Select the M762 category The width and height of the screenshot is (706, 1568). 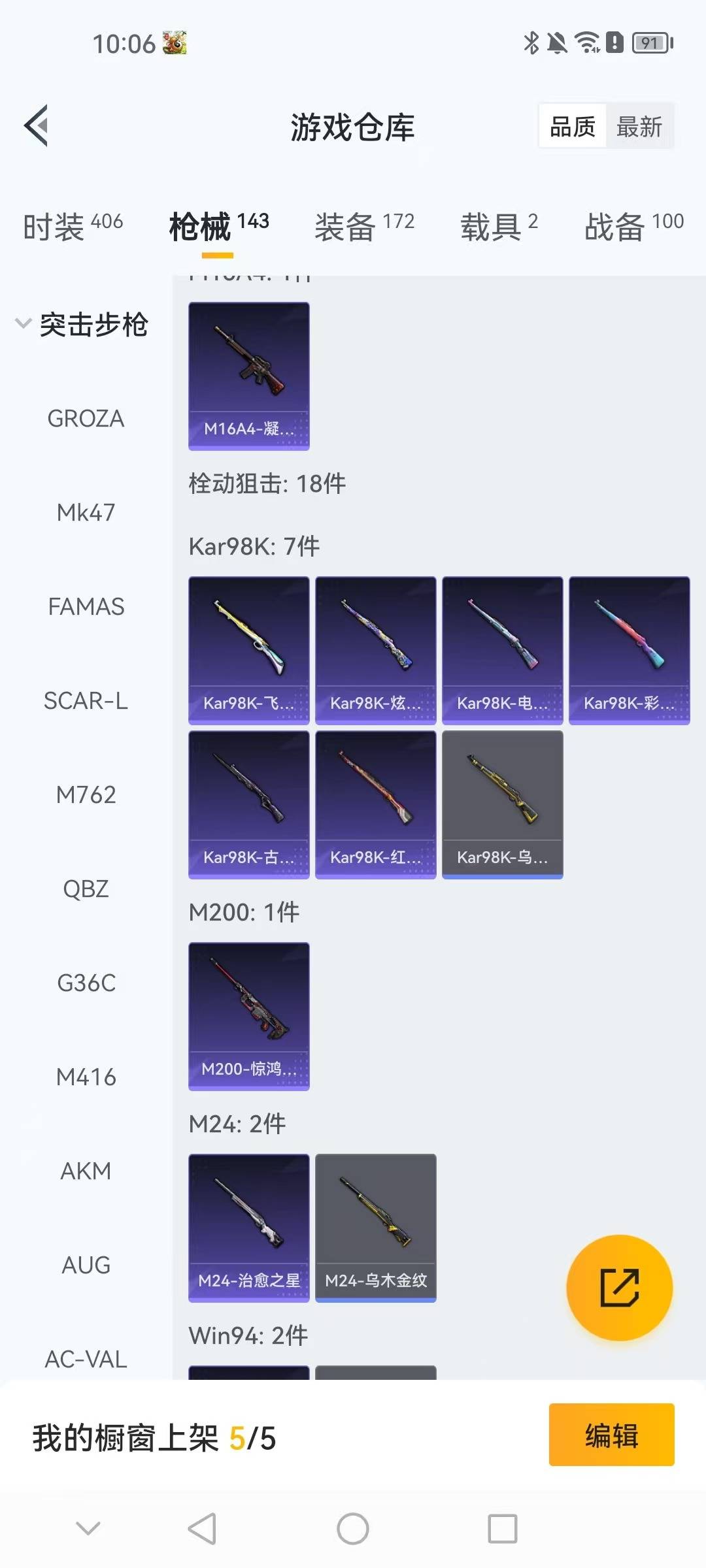[85, 794]
